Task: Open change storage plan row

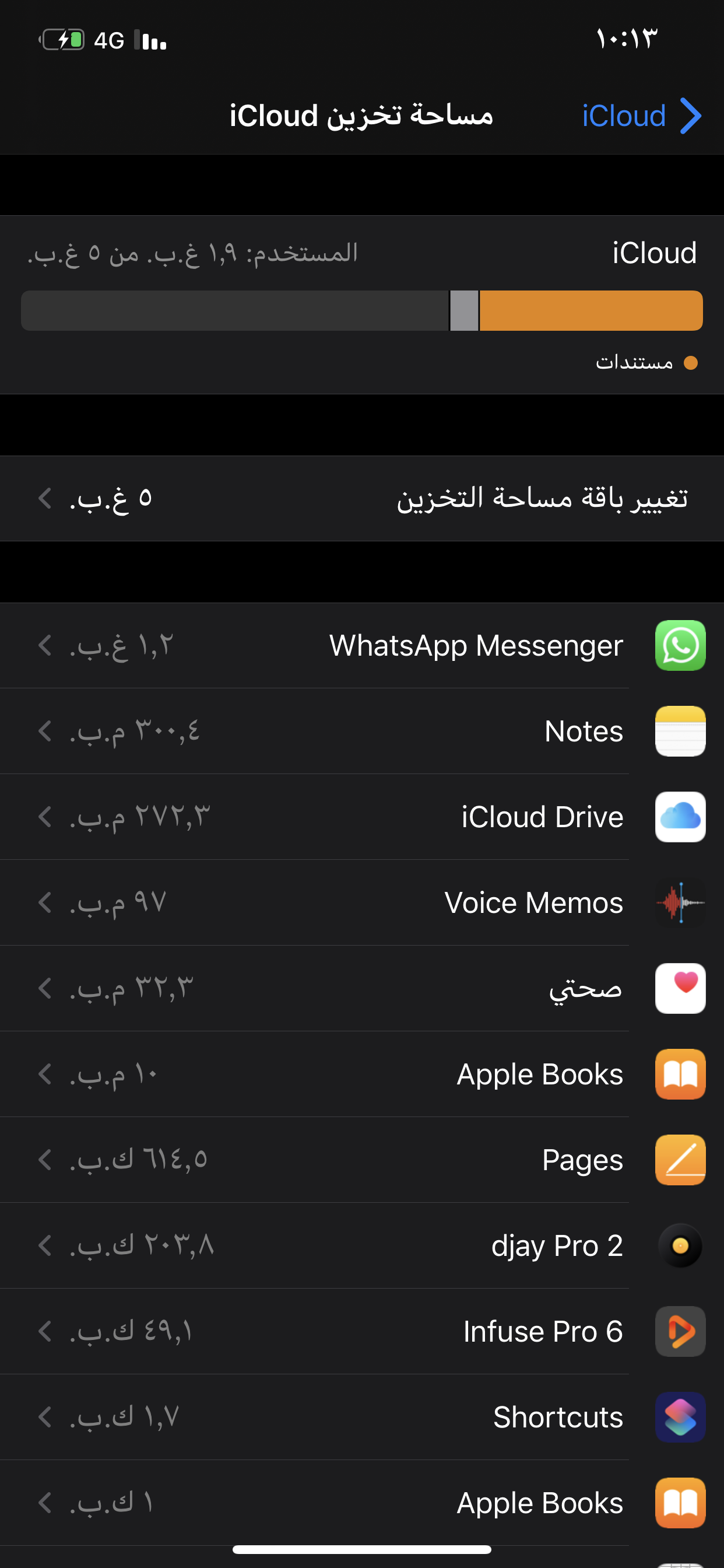Action: 362,499
